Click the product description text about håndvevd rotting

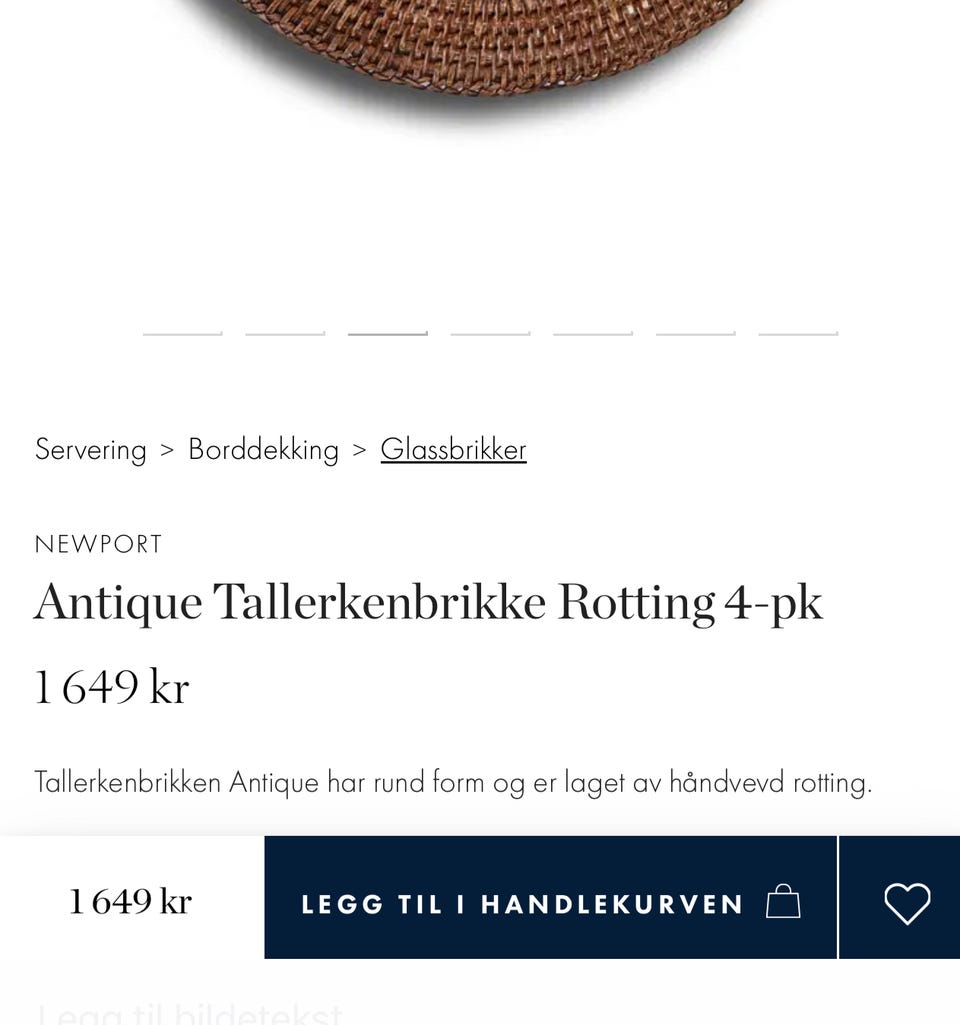click(455, 782)
